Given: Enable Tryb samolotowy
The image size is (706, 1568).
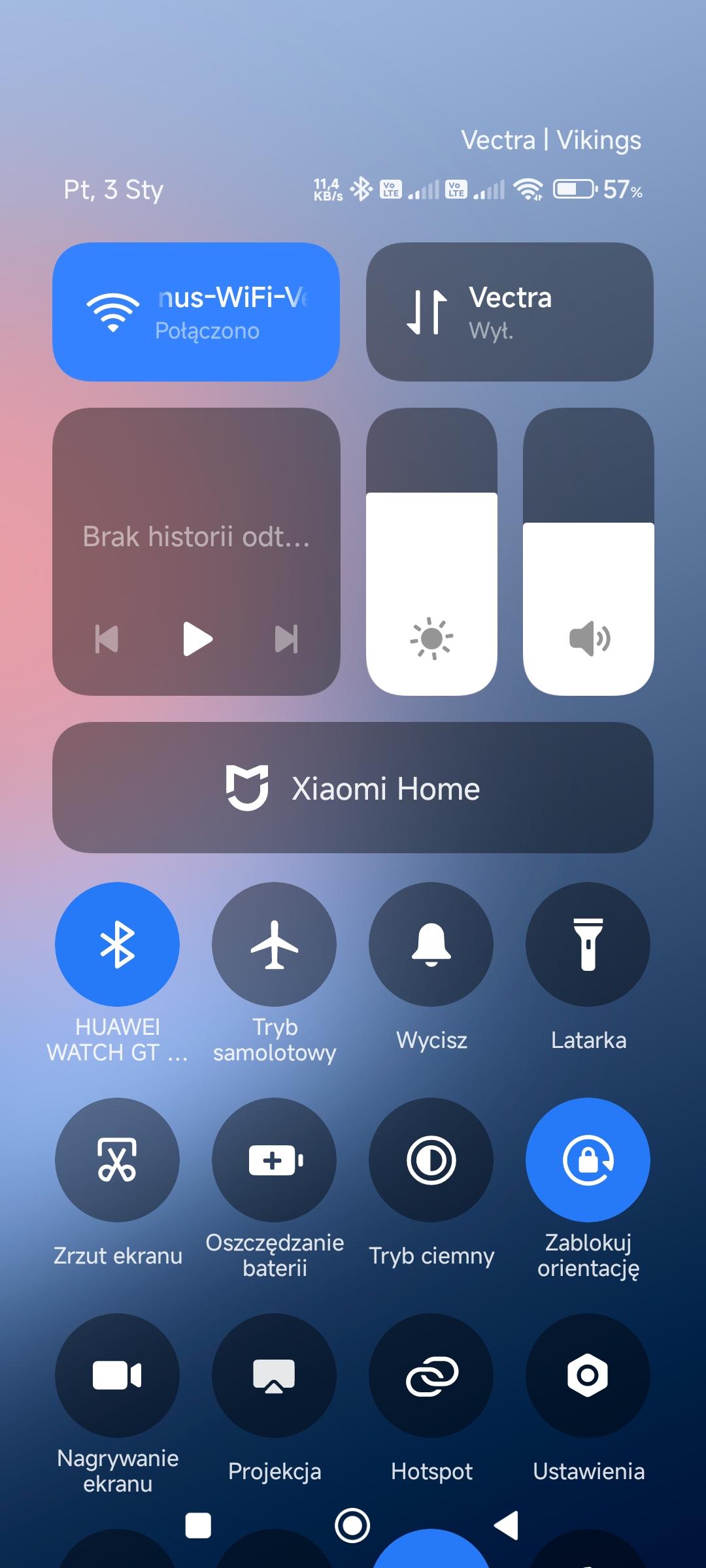Looking at the screenshot, I should click(275, 944).
